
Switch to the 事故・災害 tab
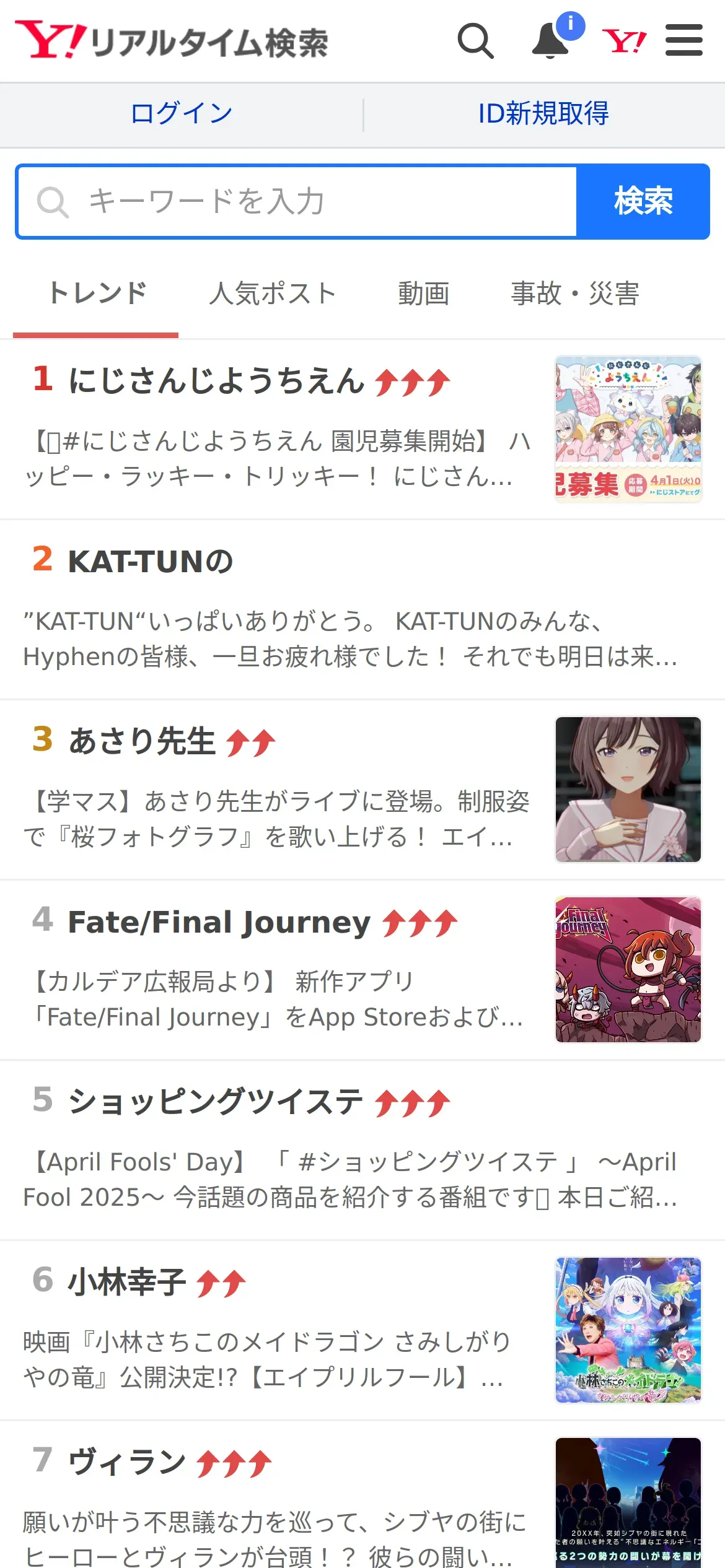[x=574, y=294]
